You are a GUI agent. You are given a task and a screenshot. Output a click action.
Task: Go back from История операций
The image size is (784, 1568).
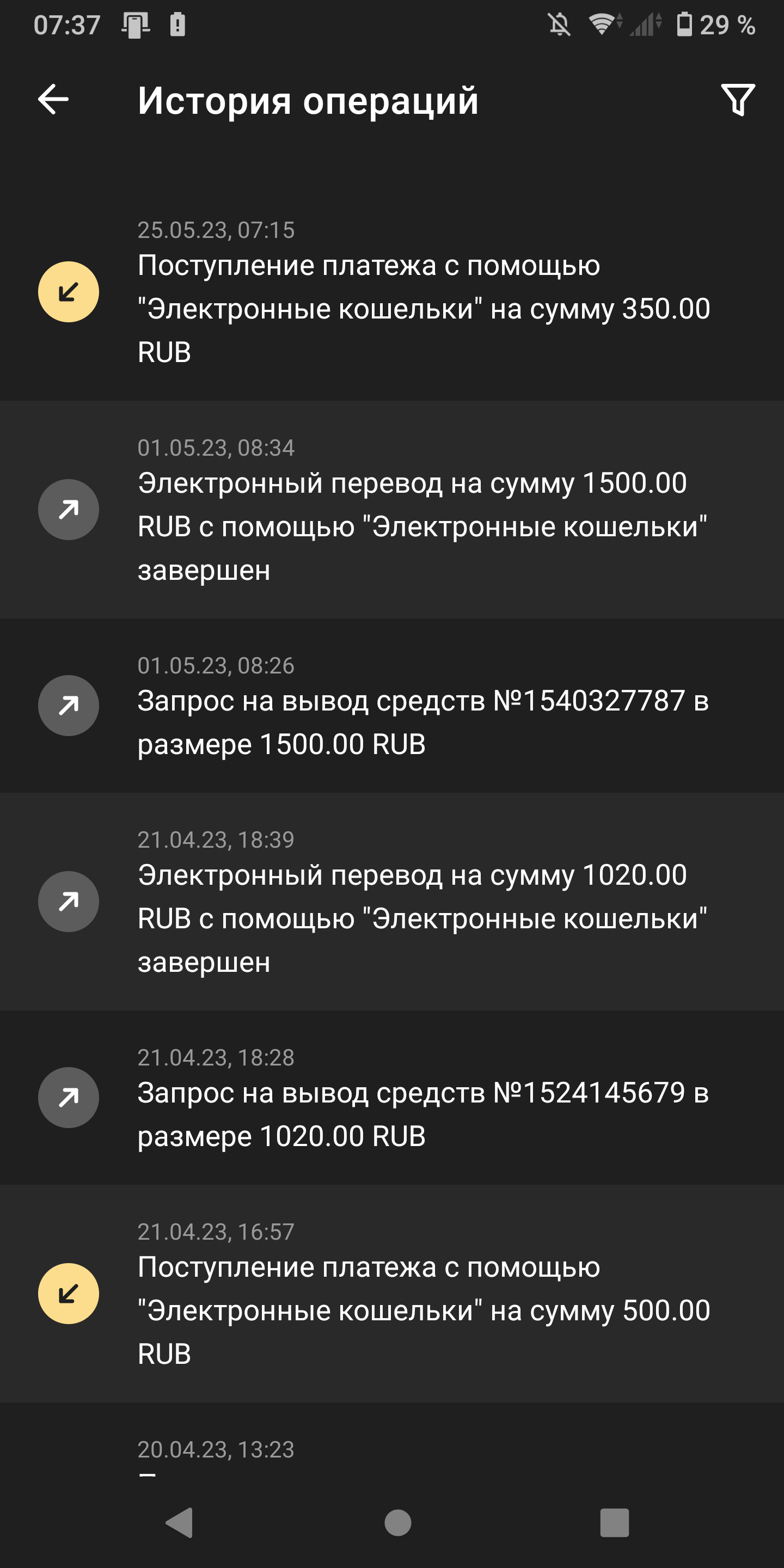(x=53, y=100)
